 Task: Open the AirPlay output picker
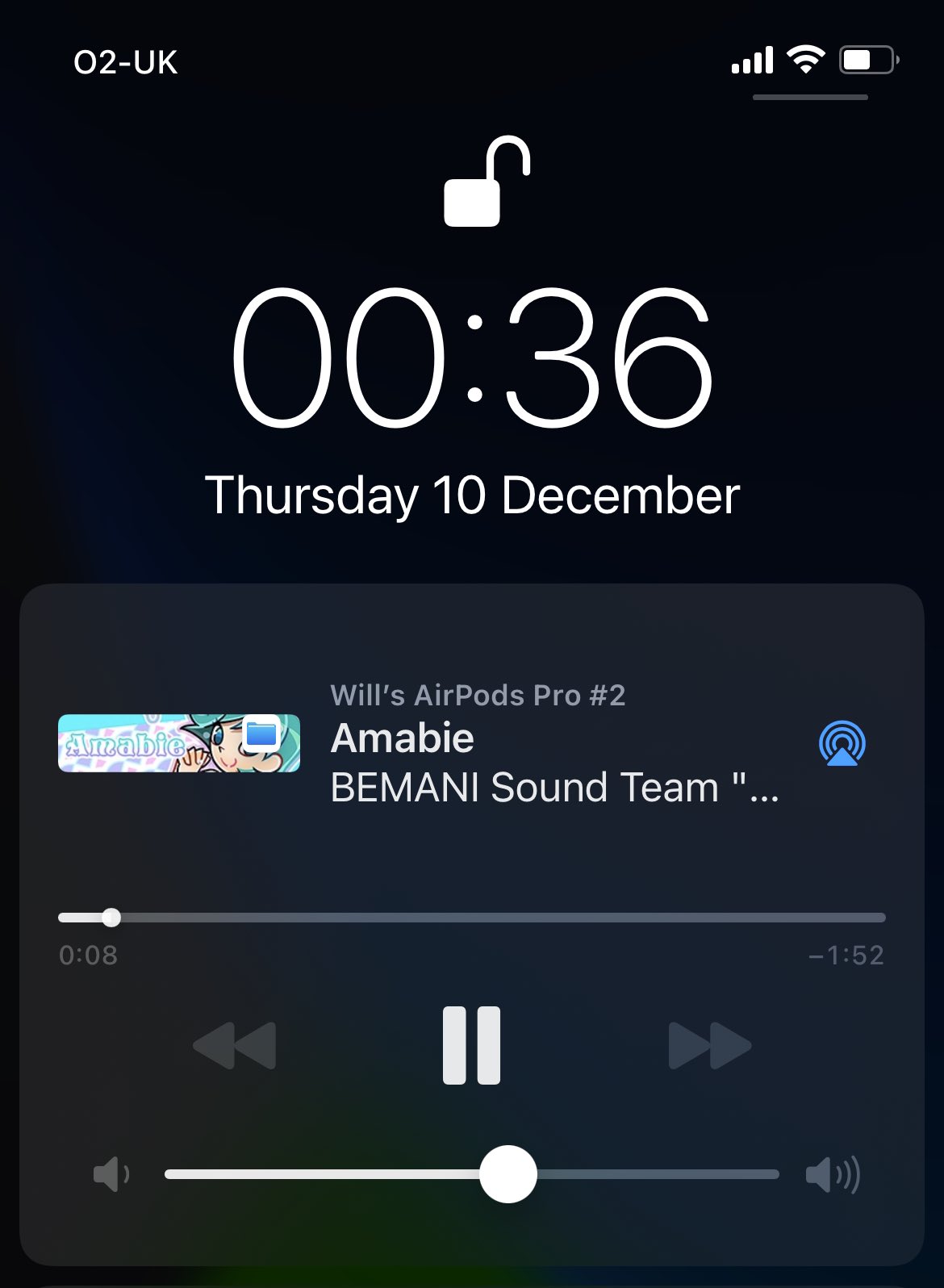[x=842, y=743]
